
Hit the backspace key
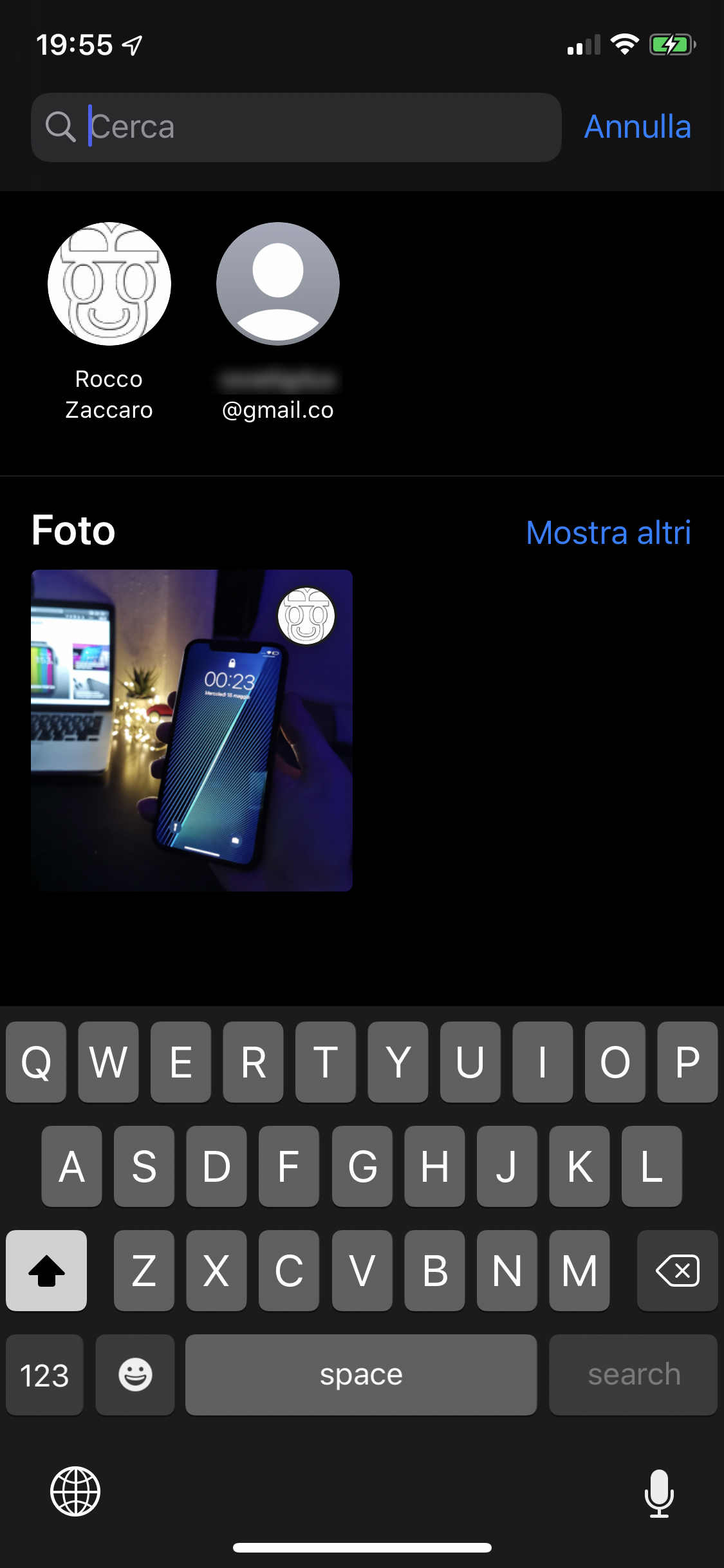coord(677,1270)
